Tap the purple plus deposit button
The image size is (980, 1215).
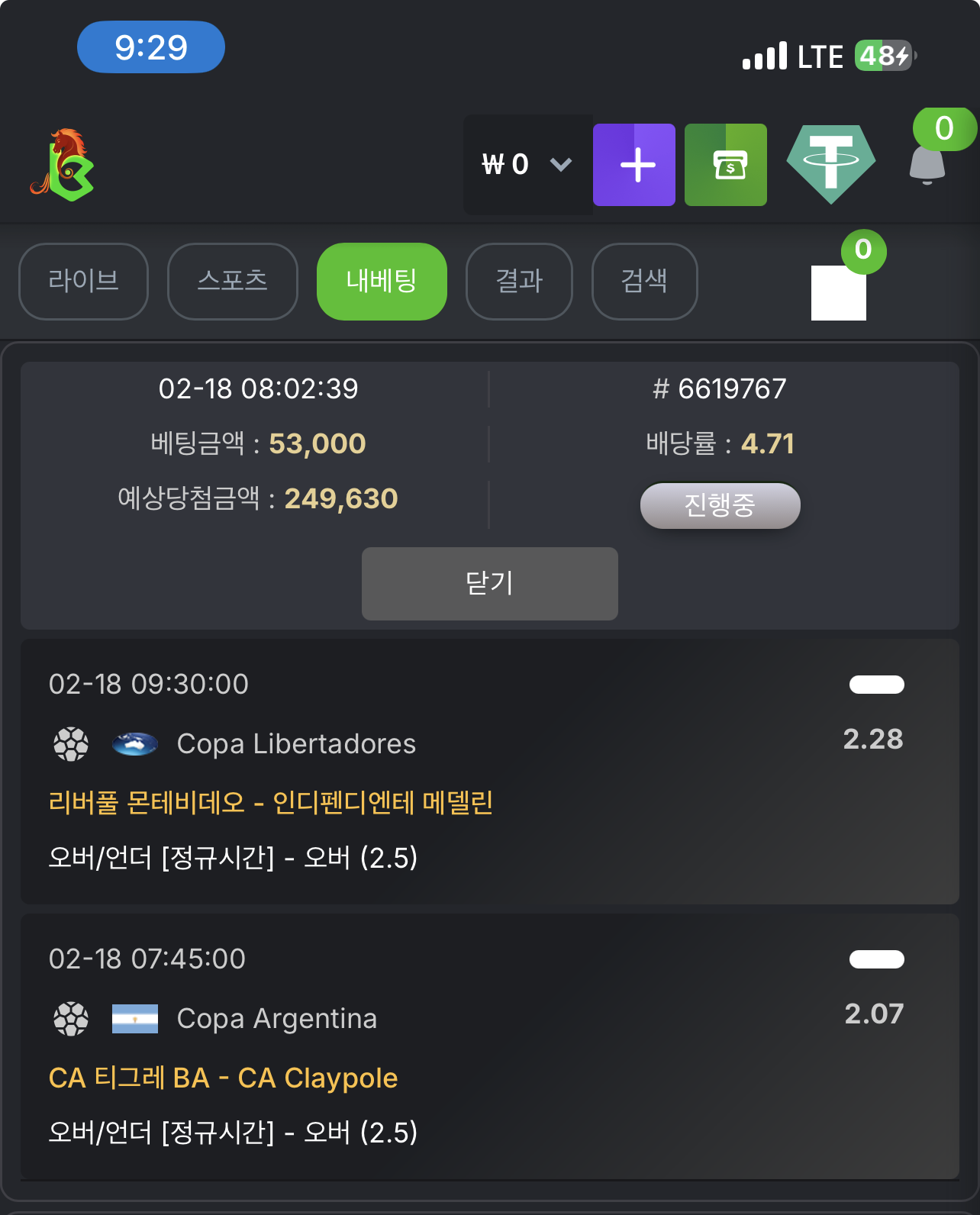point(634,165)
